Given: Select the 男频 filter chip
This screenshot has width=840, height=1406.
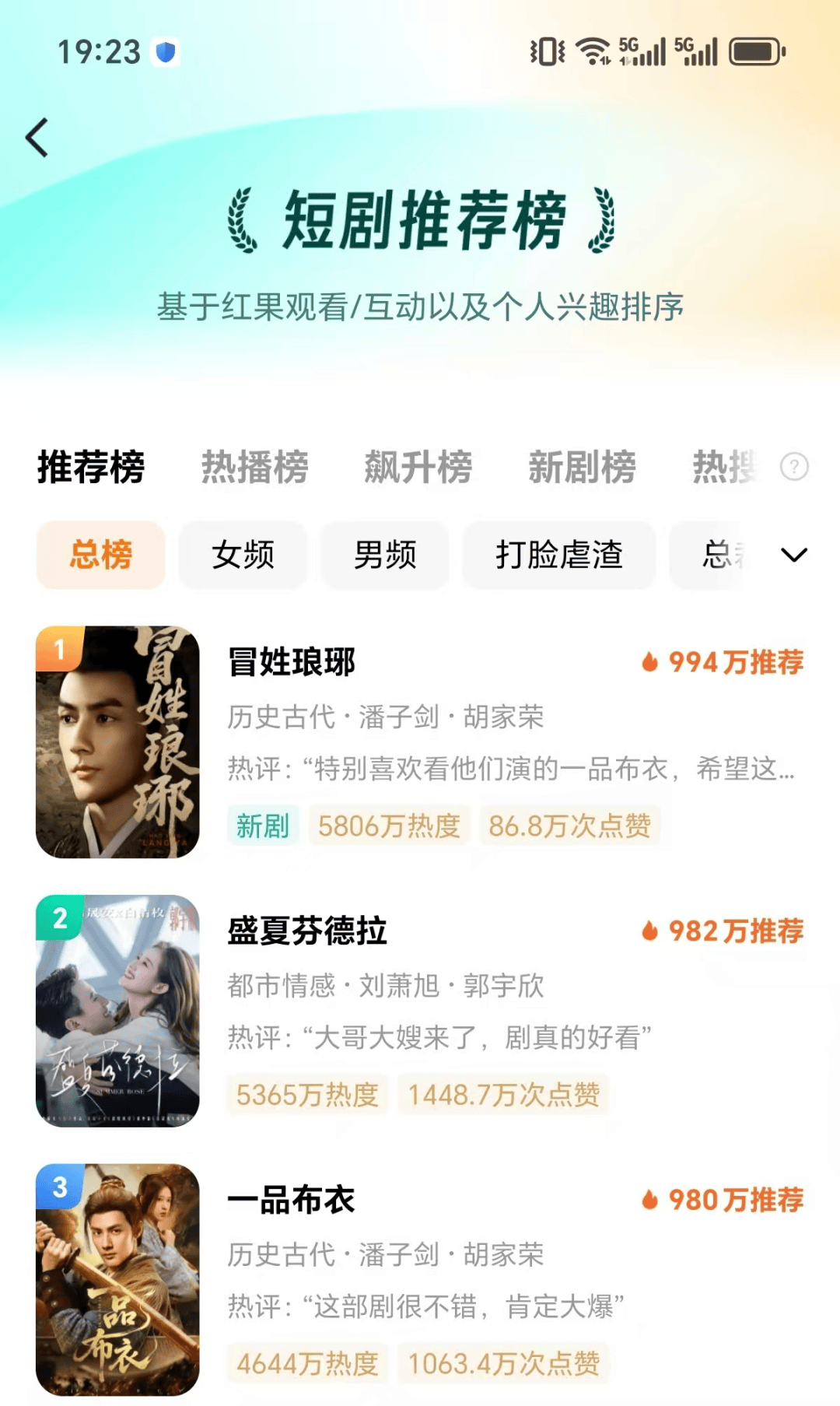Looking at the screenshot, I should pos(385,556).
